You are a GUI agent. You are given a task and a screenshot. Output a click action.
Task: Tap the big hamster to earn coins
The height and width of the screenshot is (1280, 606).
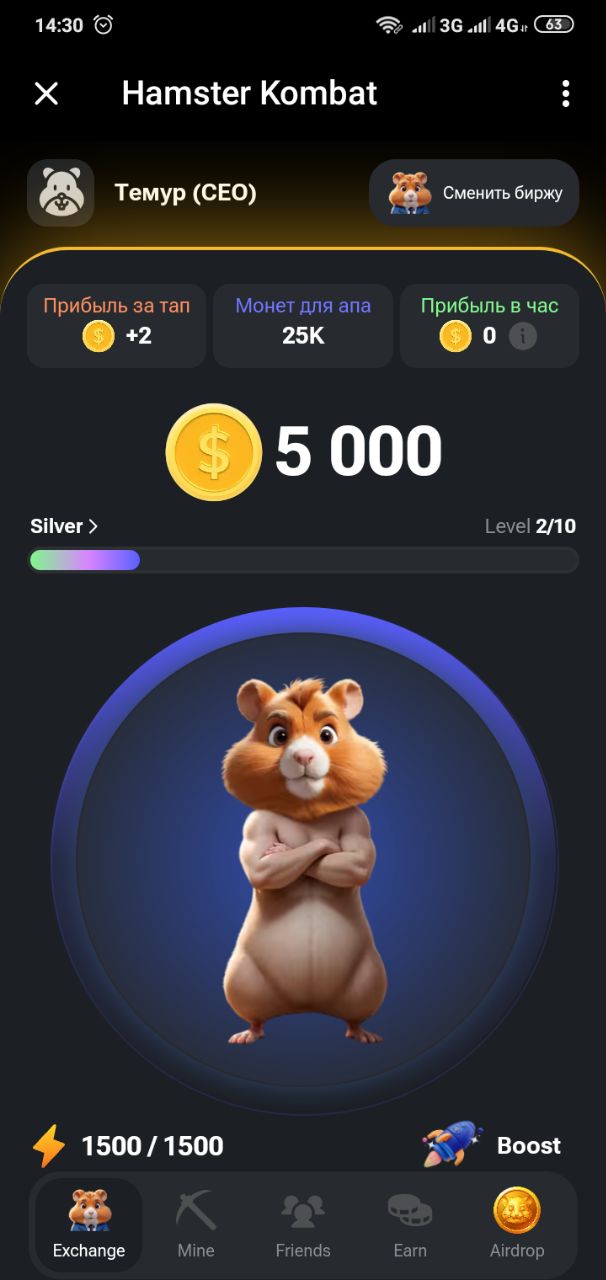[303, 860]
